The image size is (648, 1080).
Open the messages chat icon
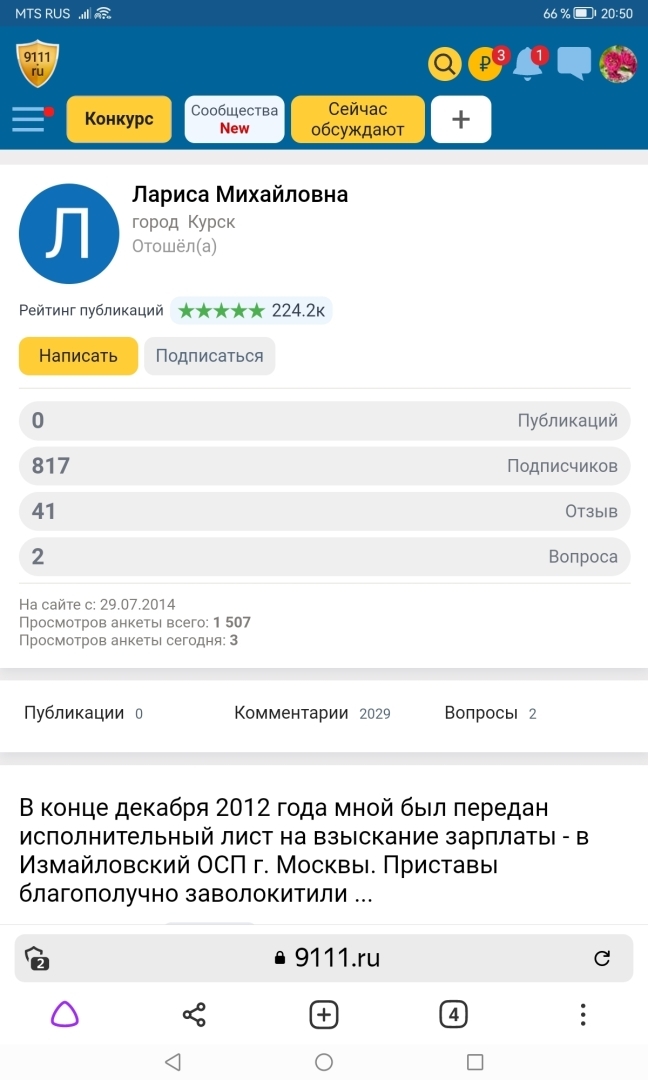coord(573,64)
